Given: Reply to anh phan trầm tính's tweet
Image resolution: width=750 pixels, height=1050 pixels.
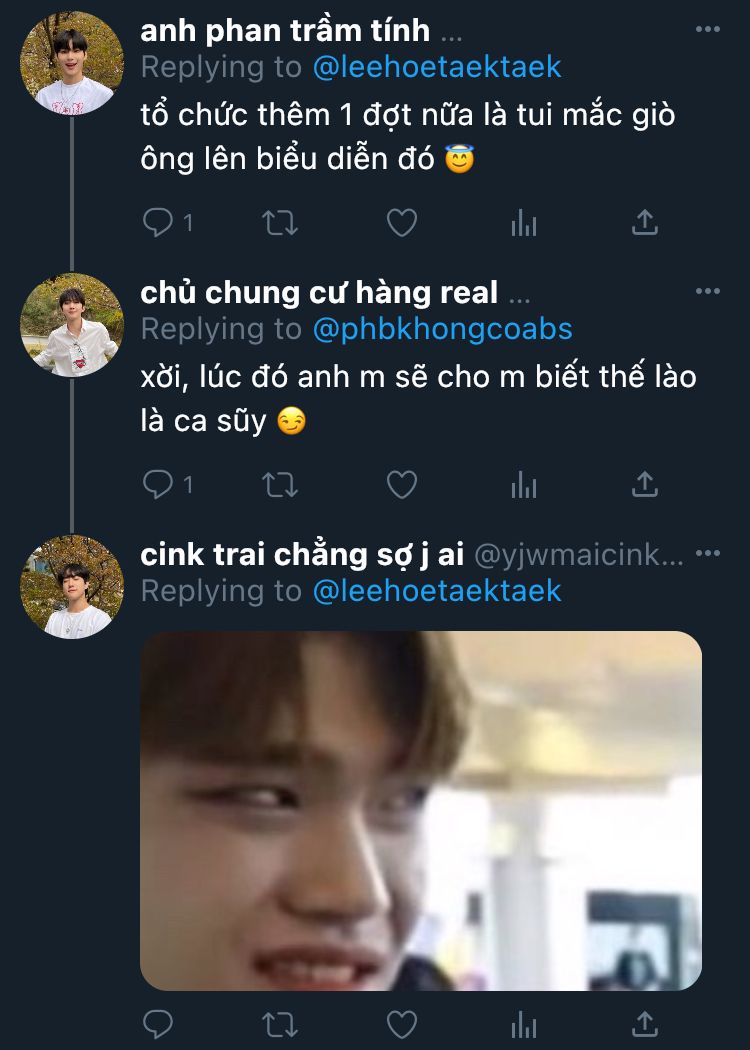Looking at the screenshot, I should coord(158,223).
